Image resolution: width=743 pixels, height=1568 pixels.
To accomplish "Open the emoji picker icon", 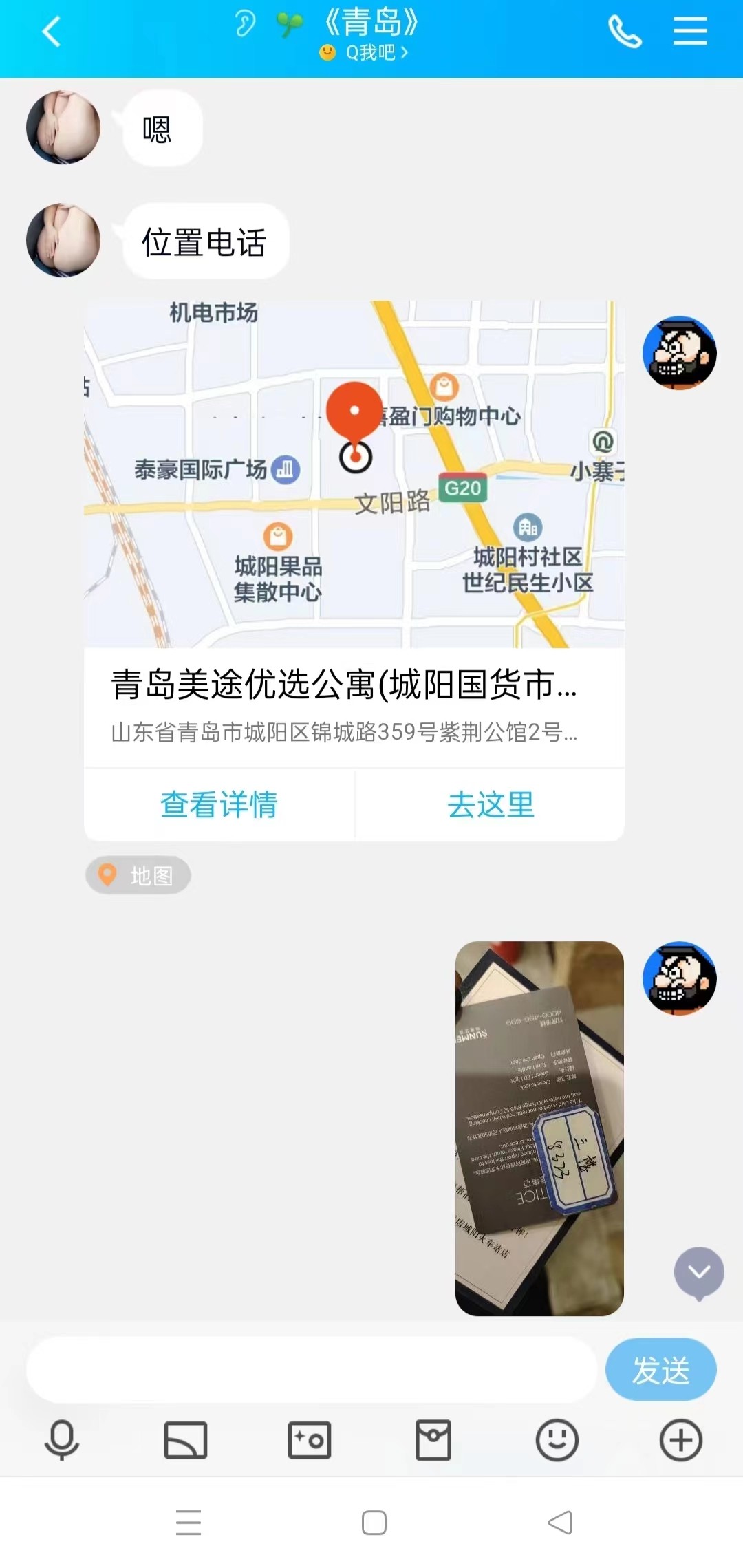I will [556, 1440].
